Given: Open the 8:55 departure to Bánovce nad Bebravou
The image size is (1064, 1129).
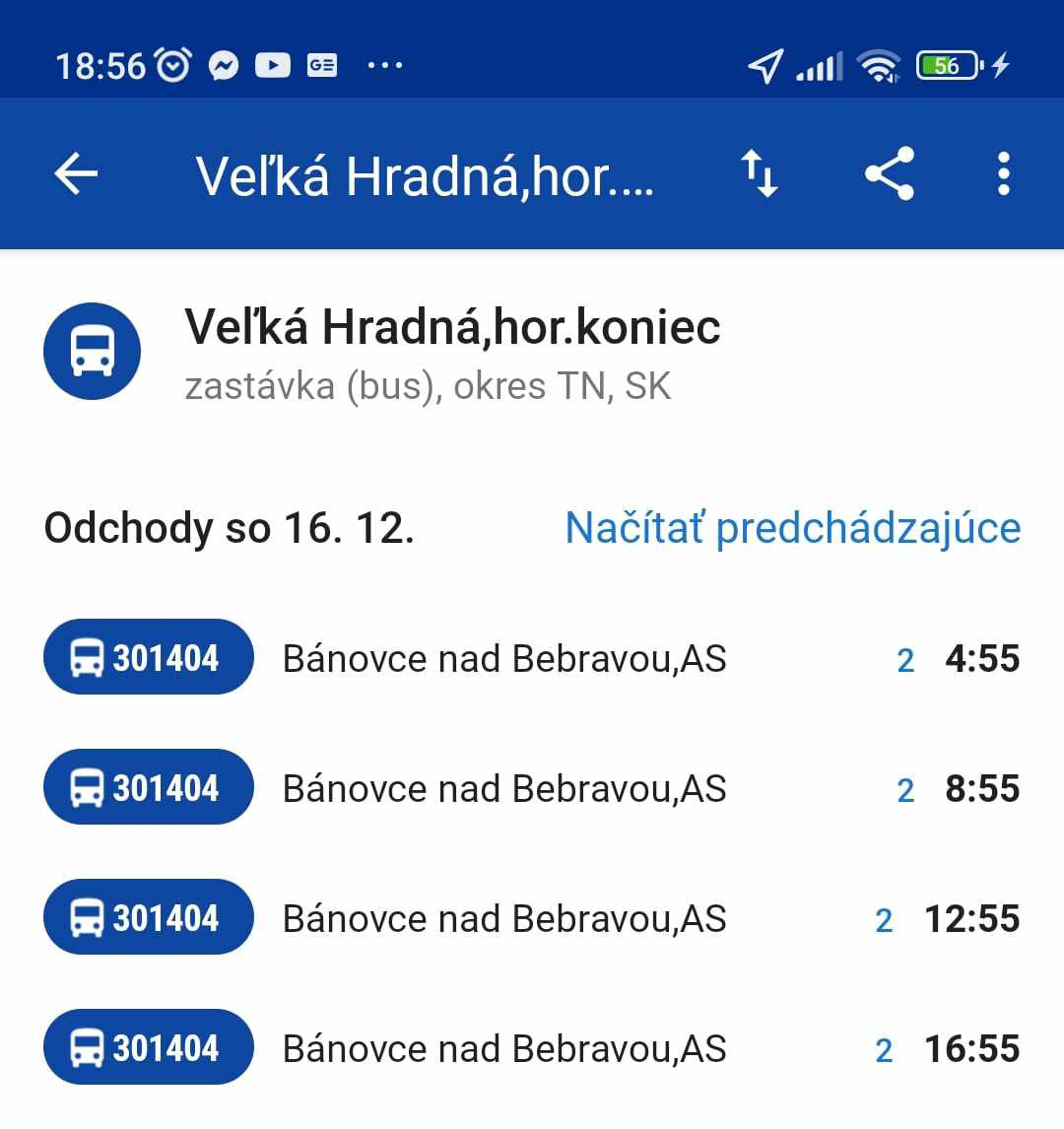Looking at the screenshot, I should pyautogui.click(x=532, y=788).
